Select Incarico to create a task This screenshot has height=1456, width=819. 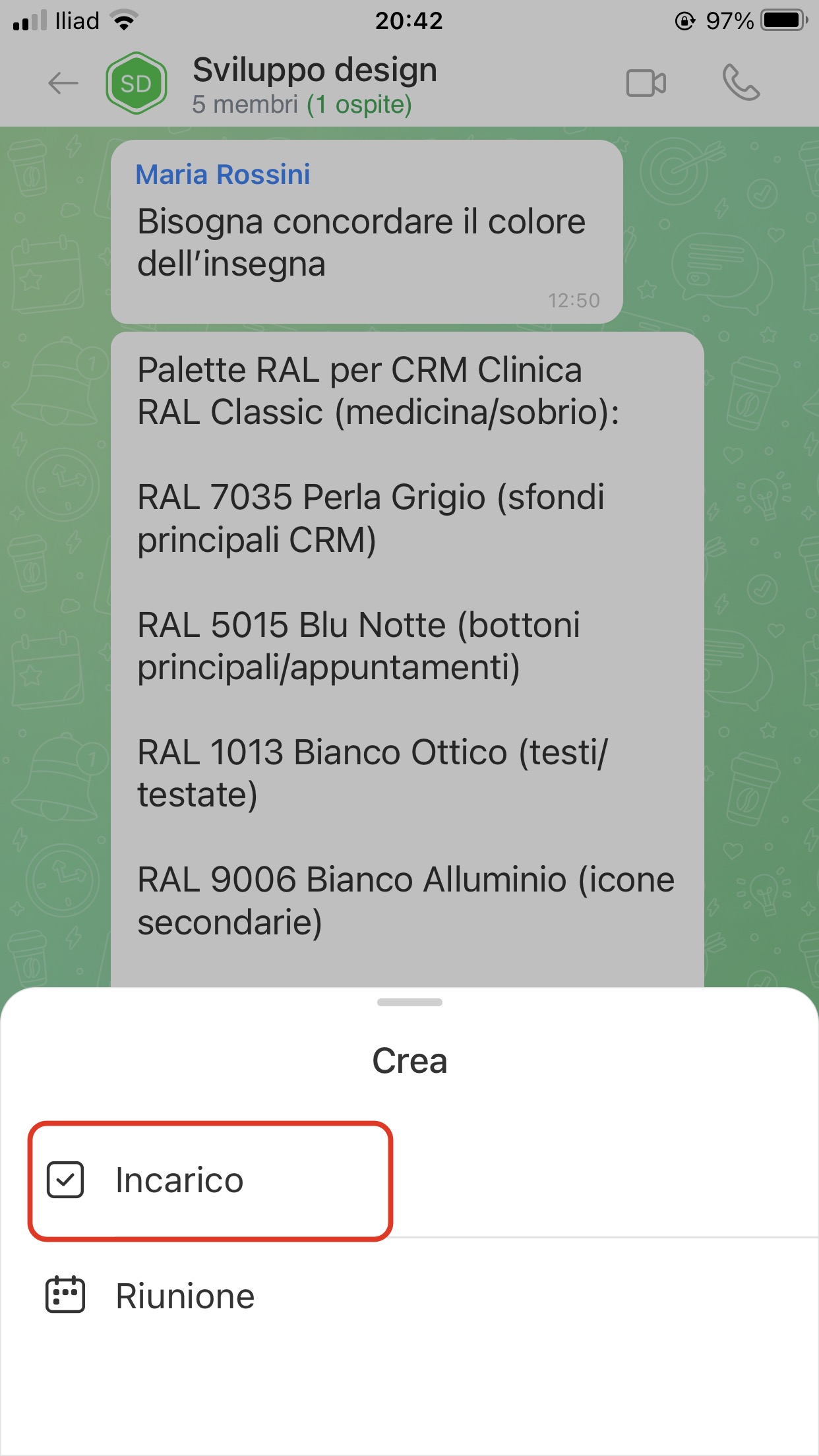[x=178, y=1180]
